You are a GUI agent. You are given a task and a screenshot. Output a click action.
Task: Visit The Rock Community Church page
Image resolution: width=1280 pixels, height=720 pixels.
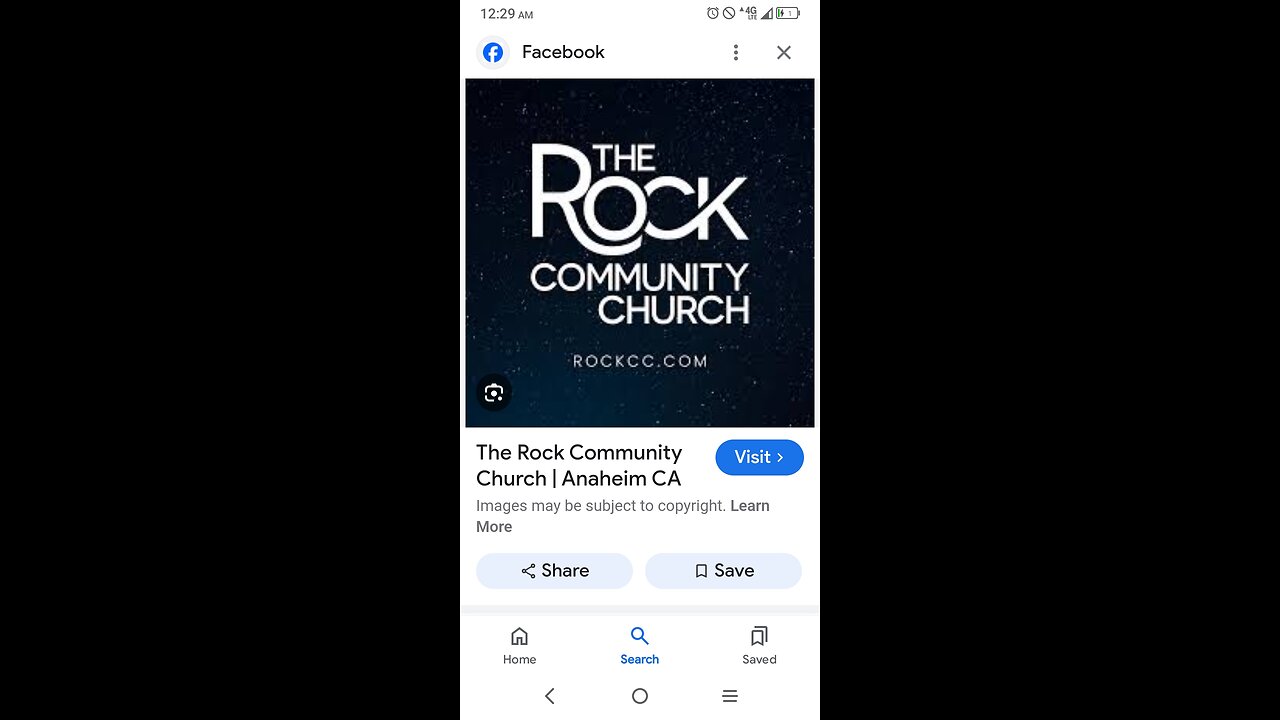[x=759, y=457]
